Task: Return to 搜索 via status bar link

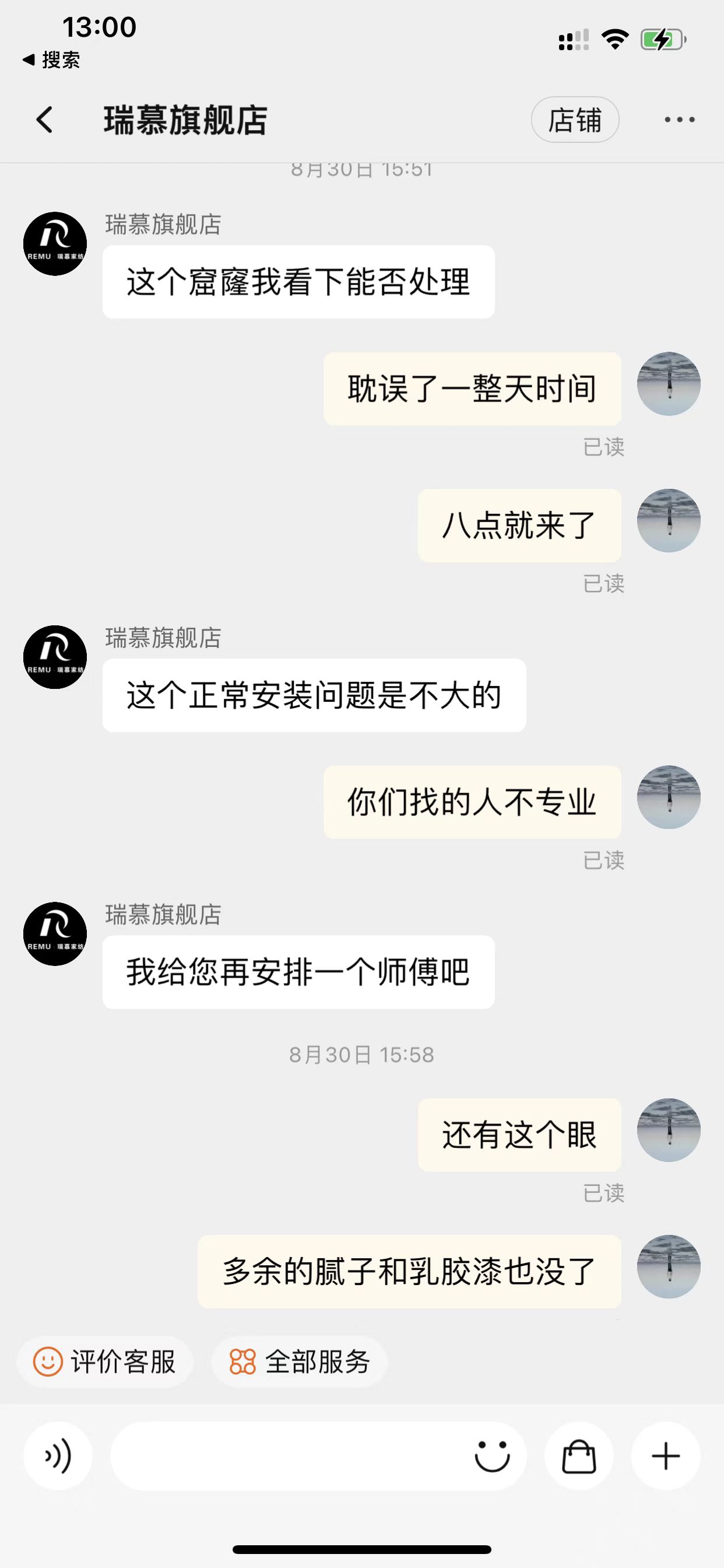Action: click(52, 60)
